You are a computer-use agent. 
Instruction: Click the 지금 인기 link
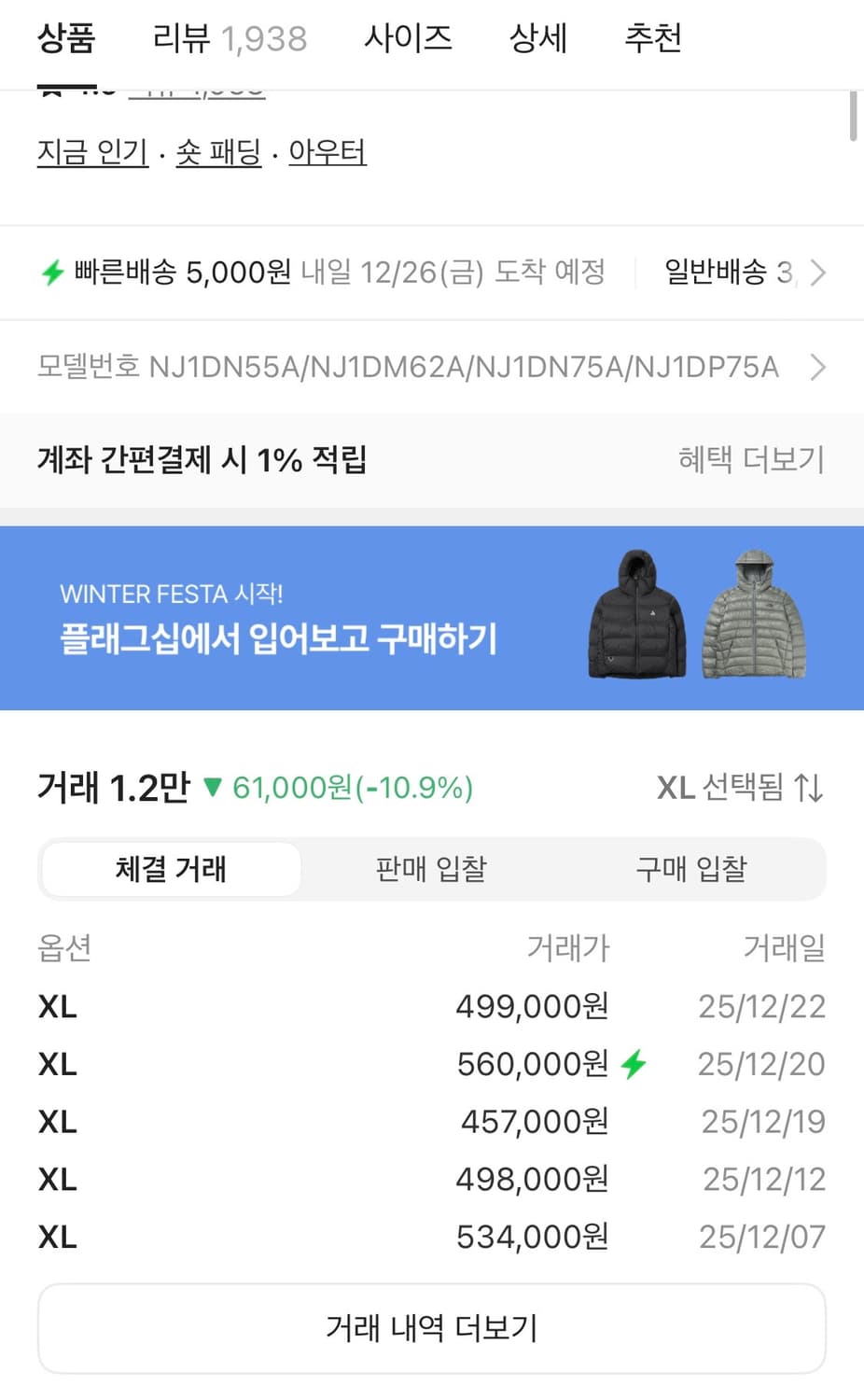pos(91,152)
